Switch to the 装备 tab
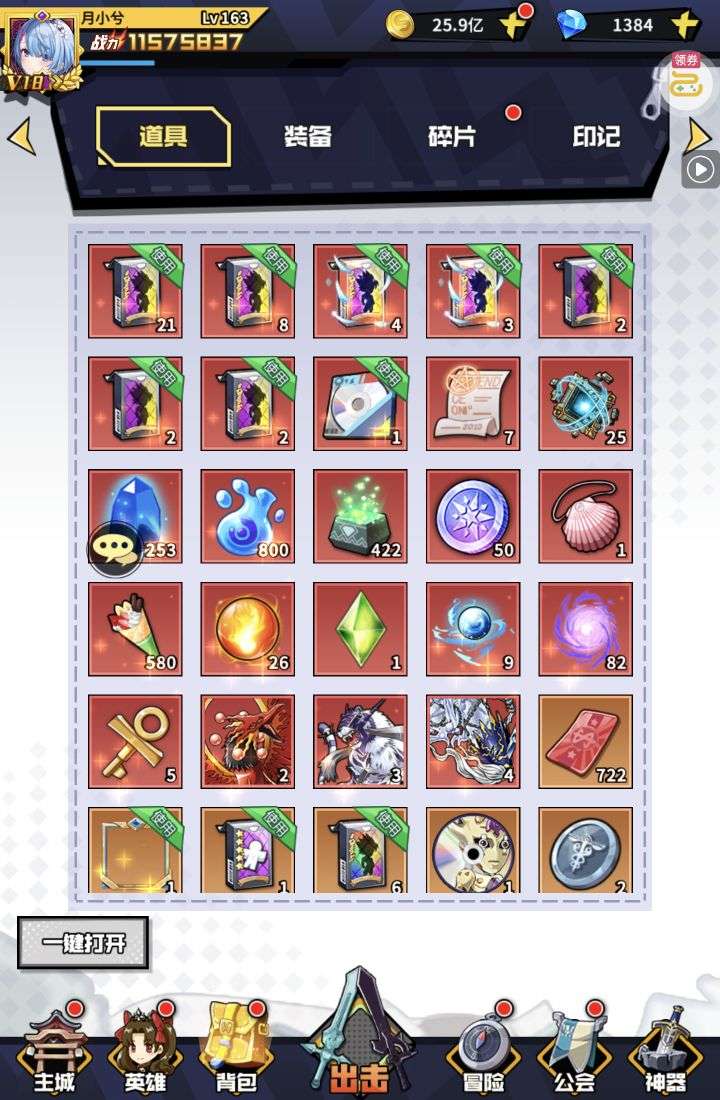The width and height of the screenshot is (720, 1100). [307, 137]
